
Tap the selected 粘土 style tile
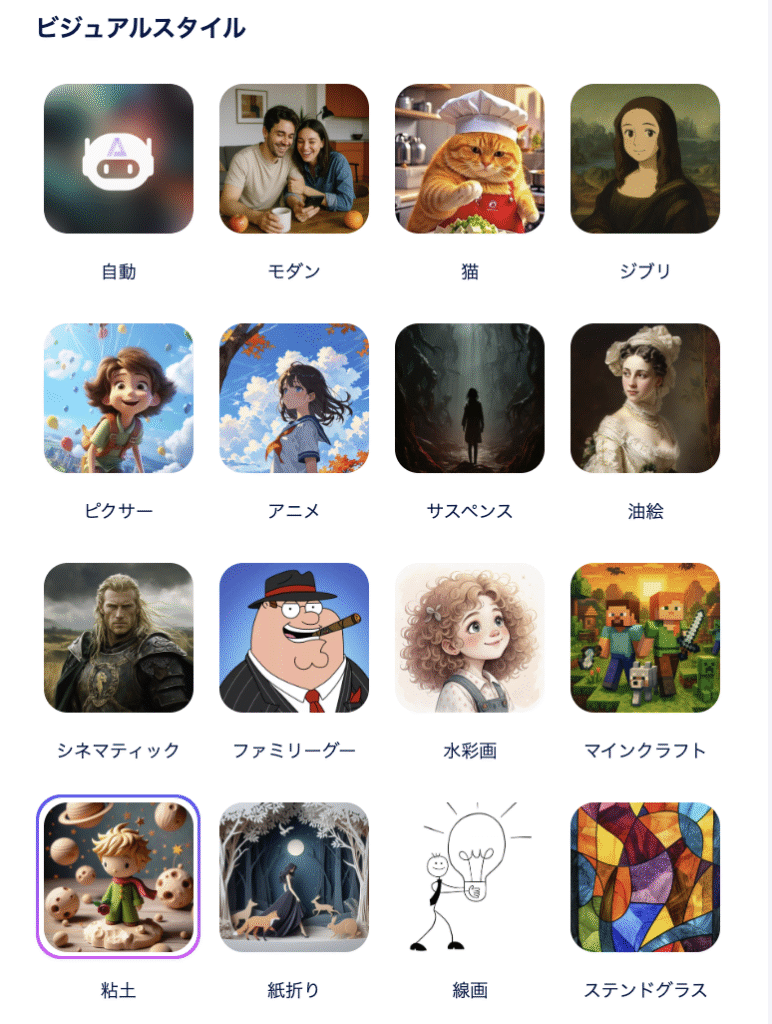(119, 877)
